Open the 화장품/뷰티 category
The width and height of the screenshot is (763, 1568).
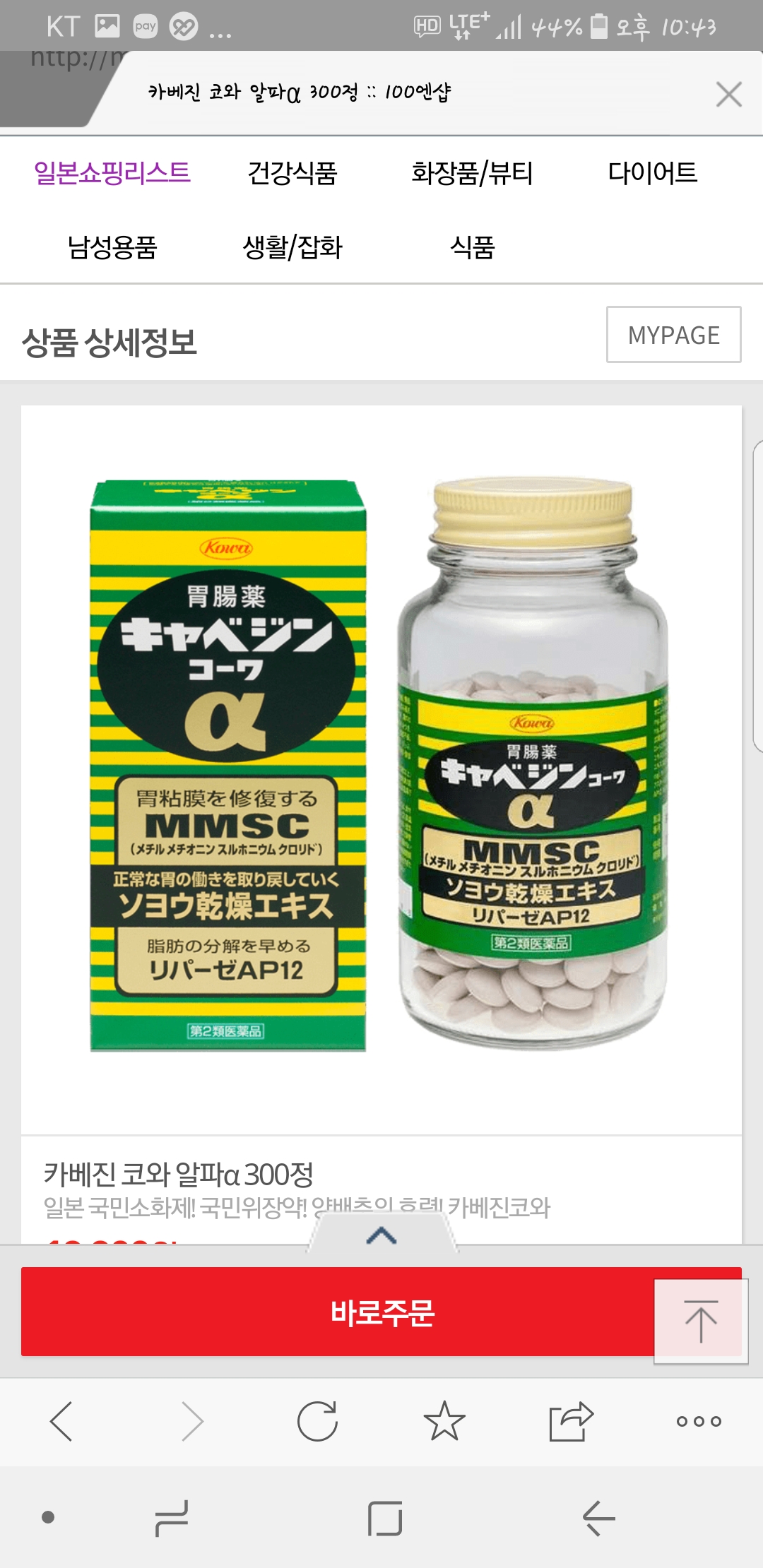coord(472,173)
